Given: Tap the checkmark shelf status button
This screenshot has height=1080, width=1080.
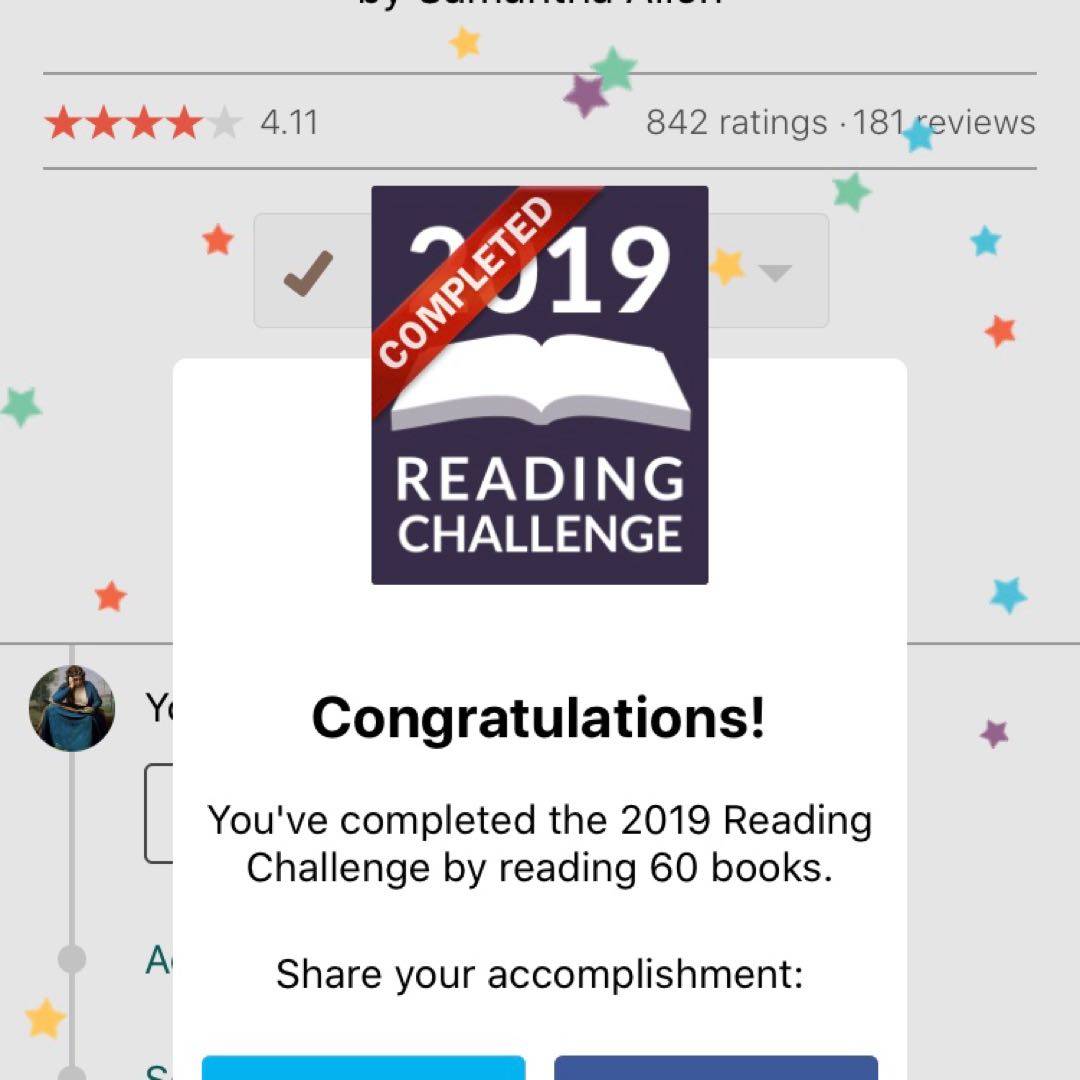Looking at the screenshot, I should coord(309,271).
